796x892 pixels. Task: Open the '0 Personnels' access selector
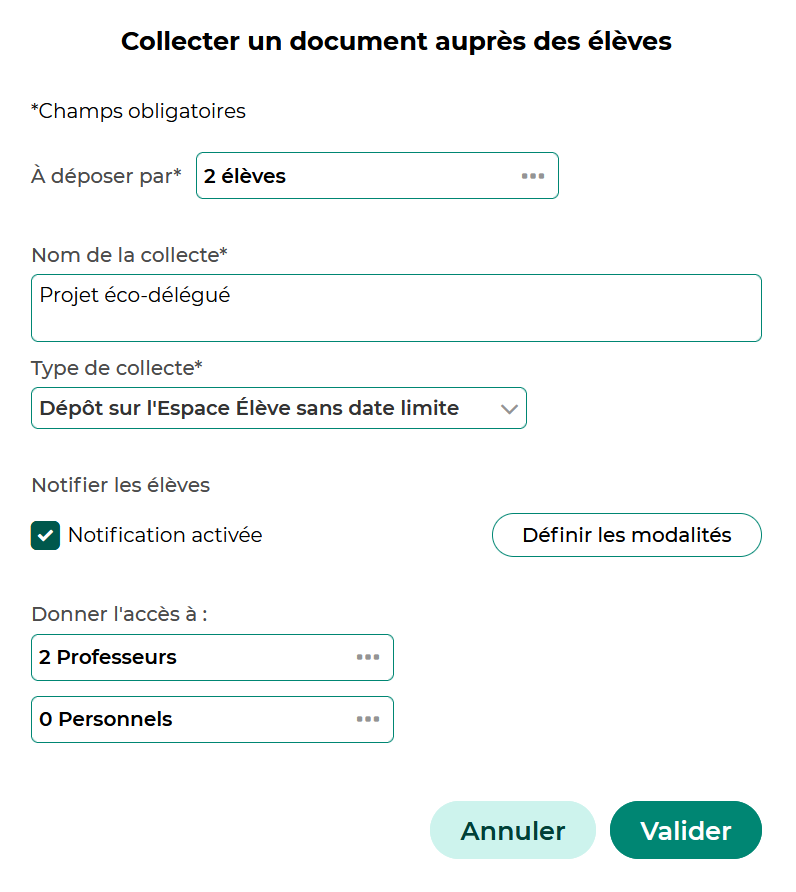(x=212, y=719)
